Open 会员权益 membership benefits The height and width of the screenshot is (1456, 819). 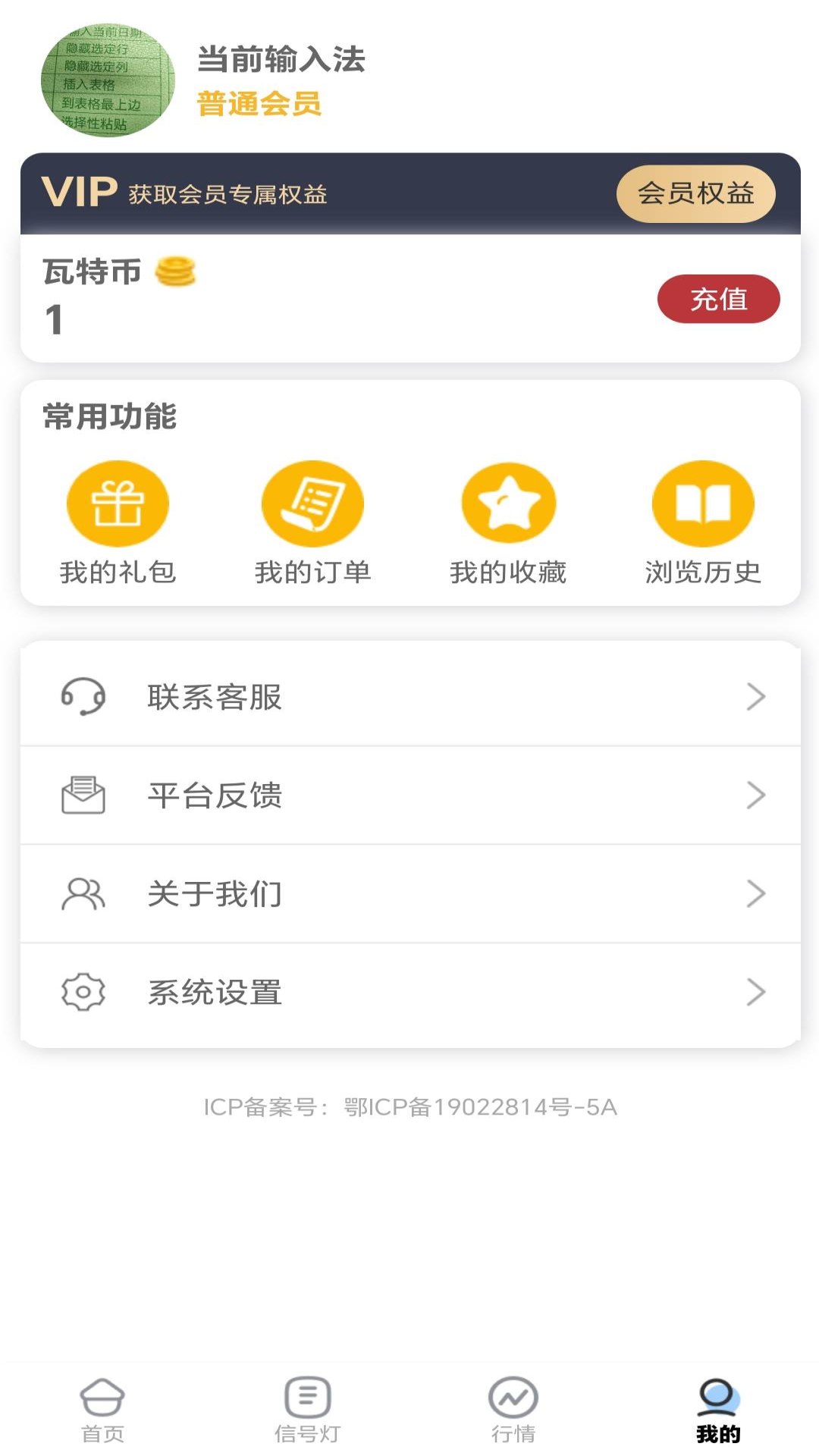[695, 193]
